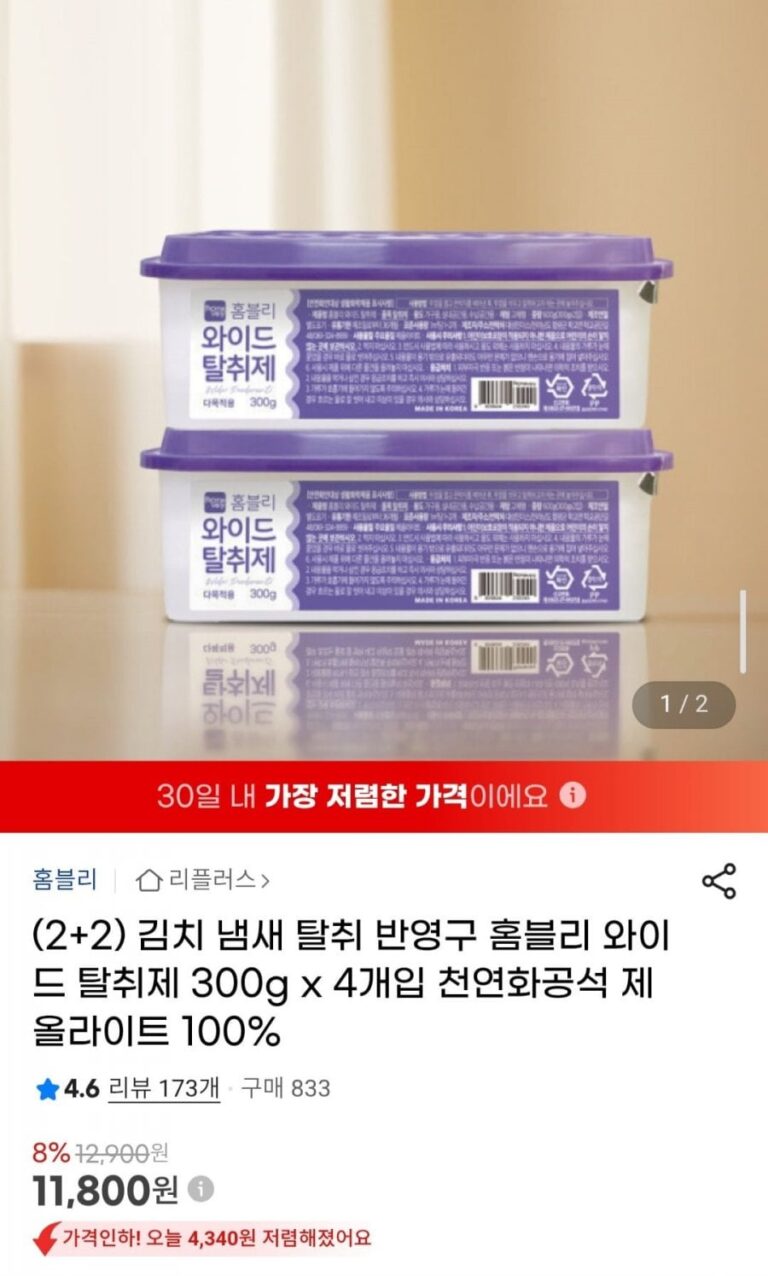Open the 리뷰 173개 reviews

coord(164,1088)
